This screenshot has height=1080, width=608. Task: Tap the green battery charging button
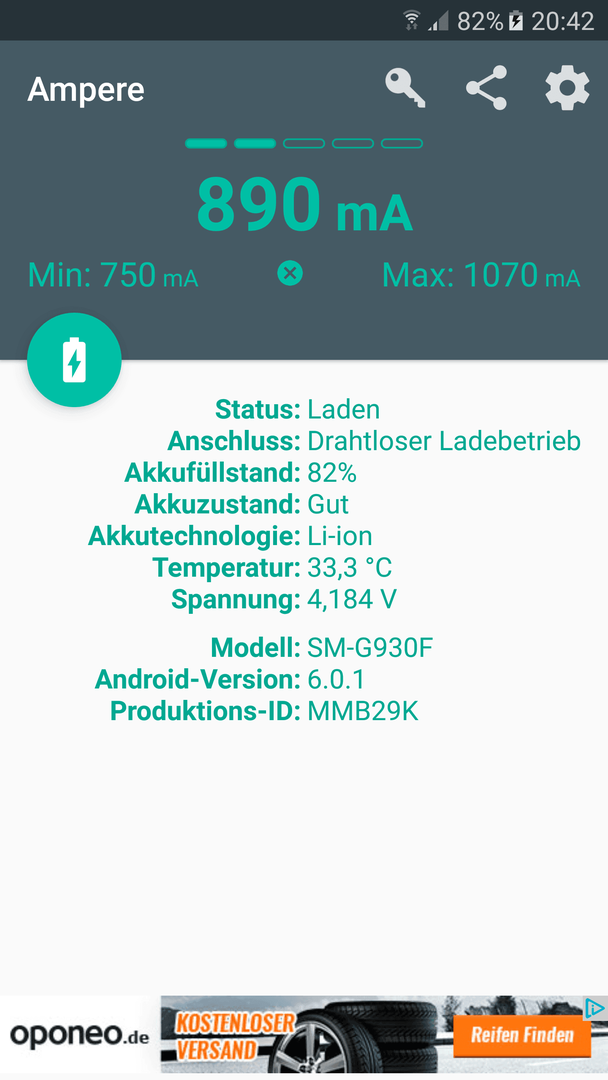coord(74,360)
